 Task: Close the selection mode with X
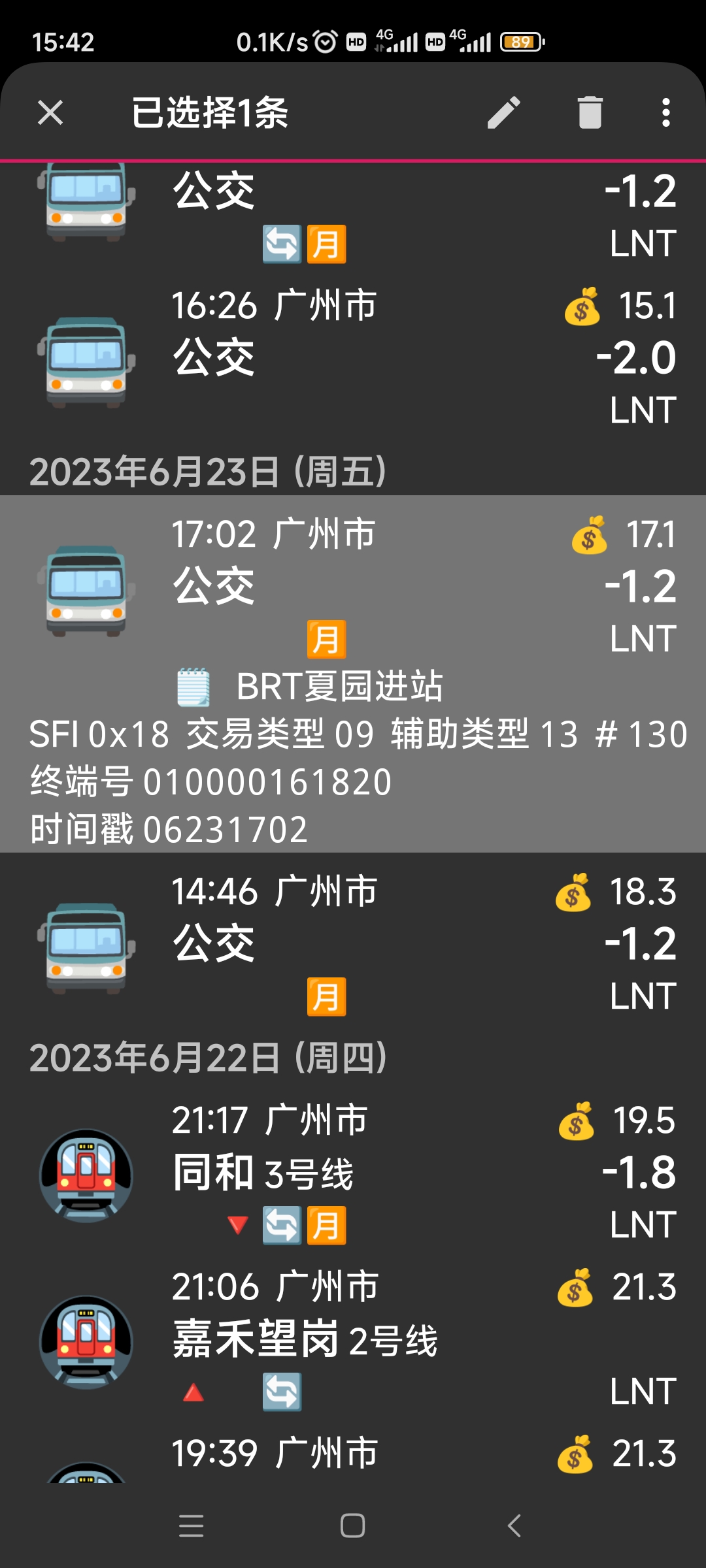pyautogui.click(x=50, y=112)
